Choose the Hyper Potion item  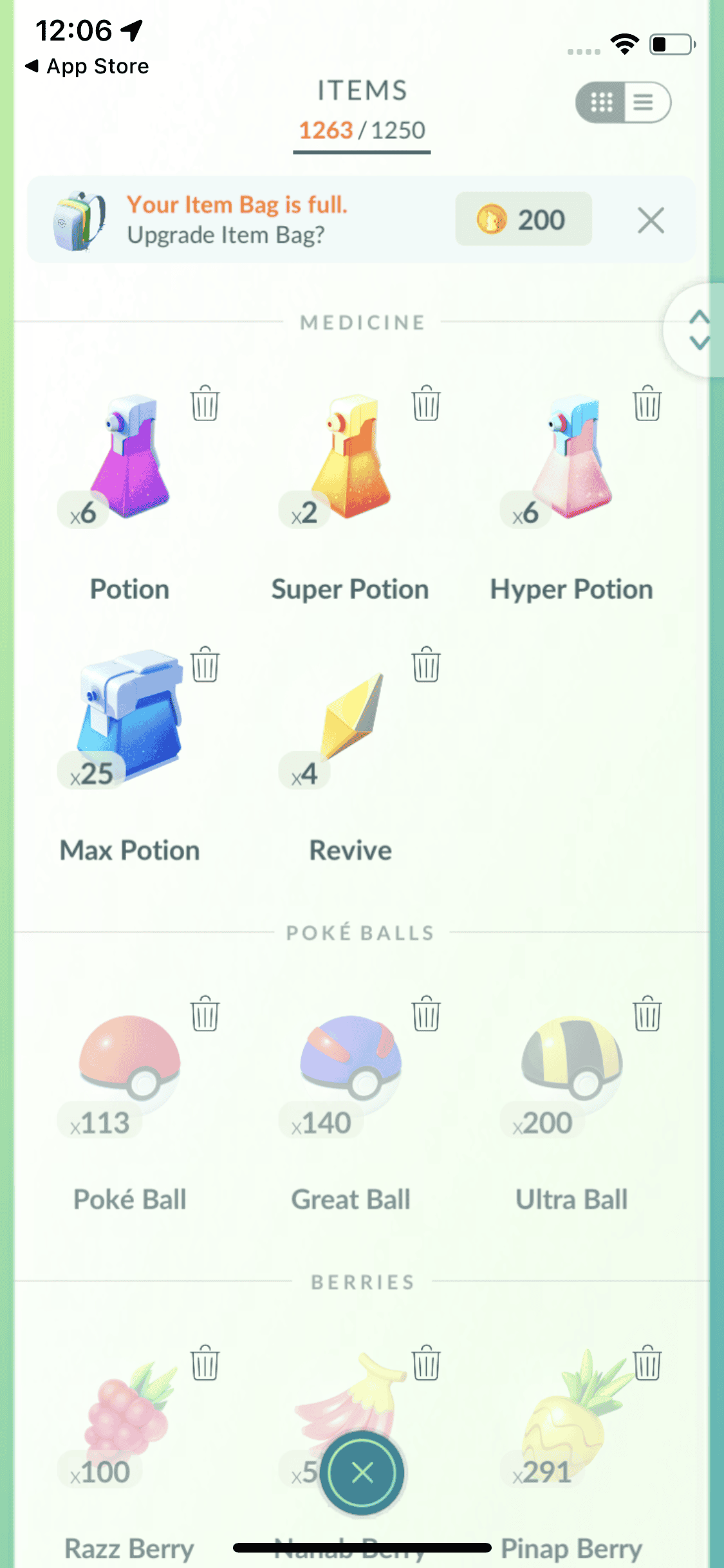571,457
